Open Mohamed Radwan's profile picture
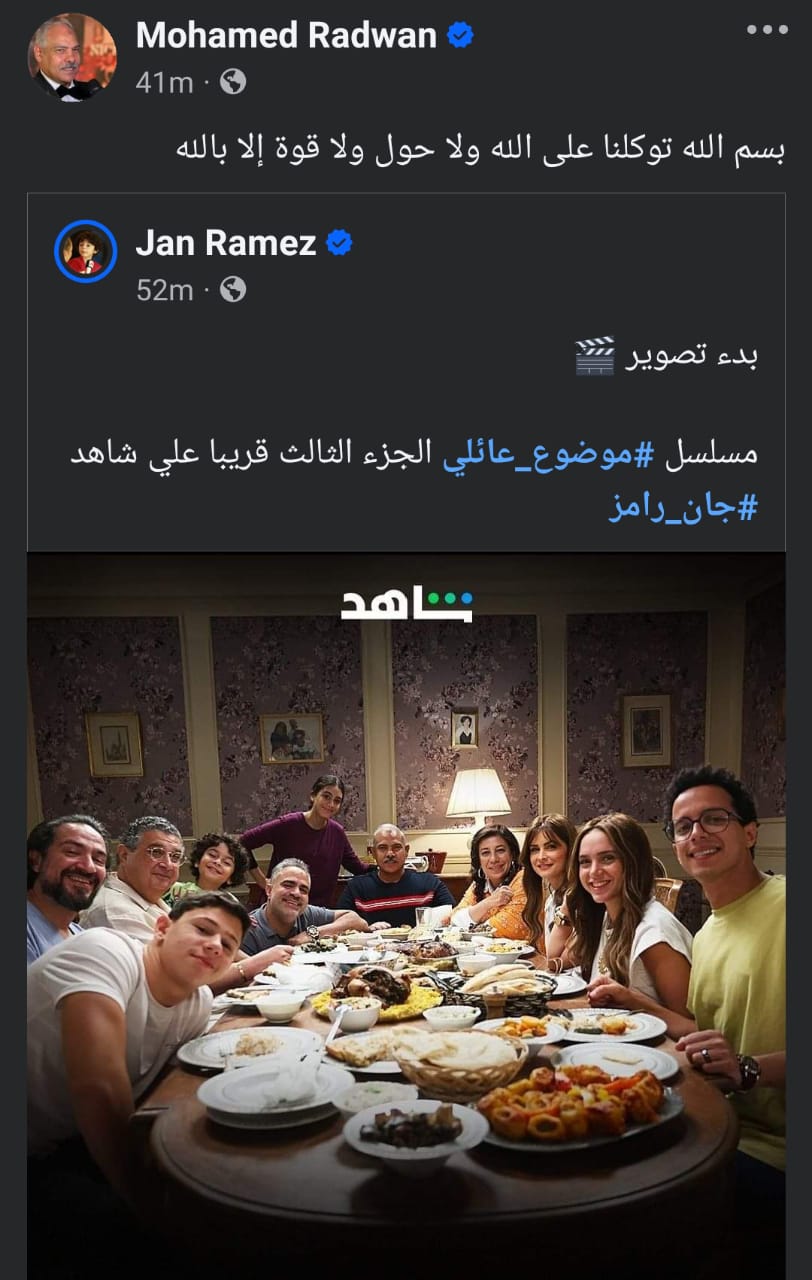Screen dimensions: 812x1280 [x=72, y=57]
